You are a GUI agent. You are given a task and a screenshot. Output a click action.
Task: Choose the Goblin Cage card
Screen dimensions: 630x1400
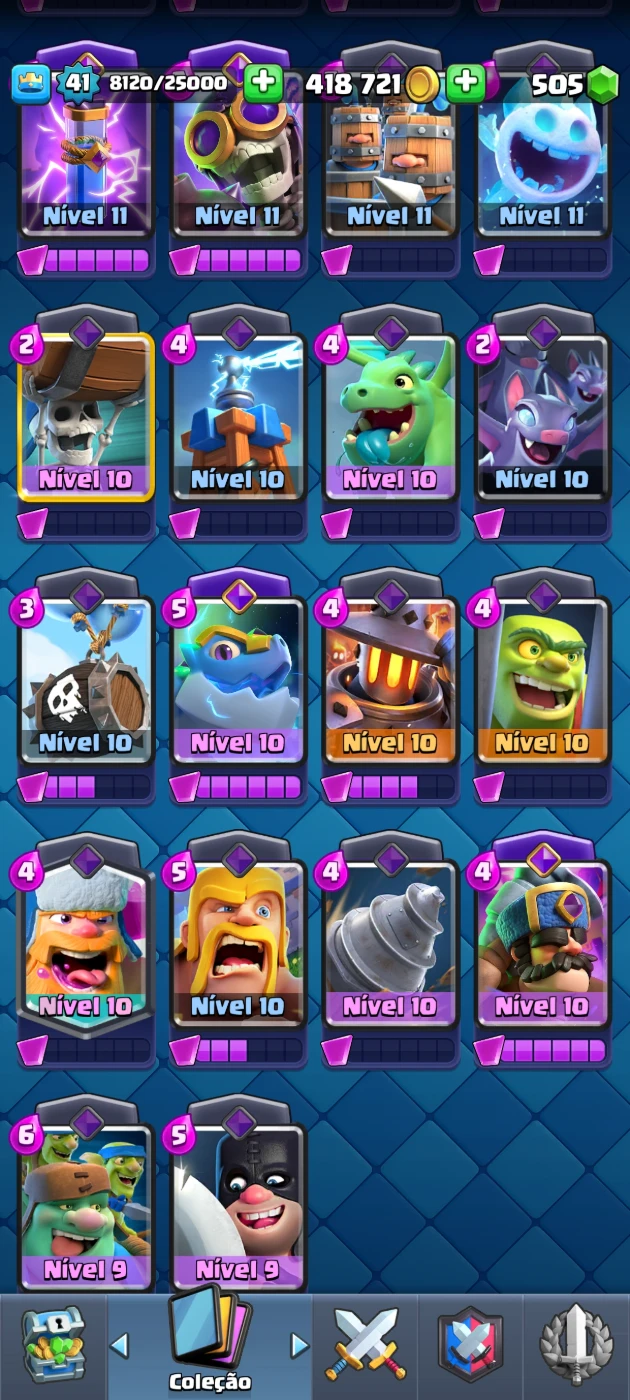click(x=542, y=680)
